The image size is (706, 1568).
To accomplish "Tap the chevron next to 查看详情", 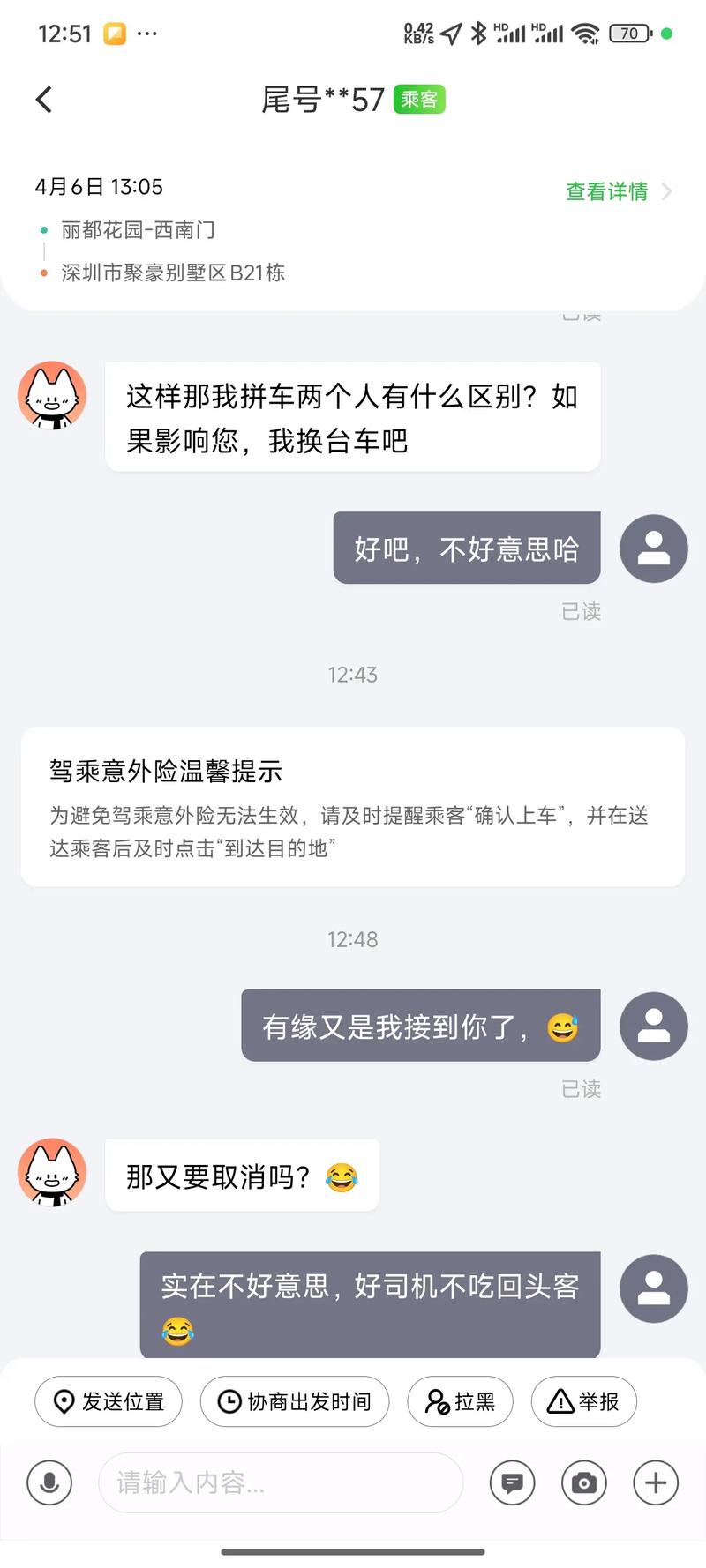I will tap(672, 191).
